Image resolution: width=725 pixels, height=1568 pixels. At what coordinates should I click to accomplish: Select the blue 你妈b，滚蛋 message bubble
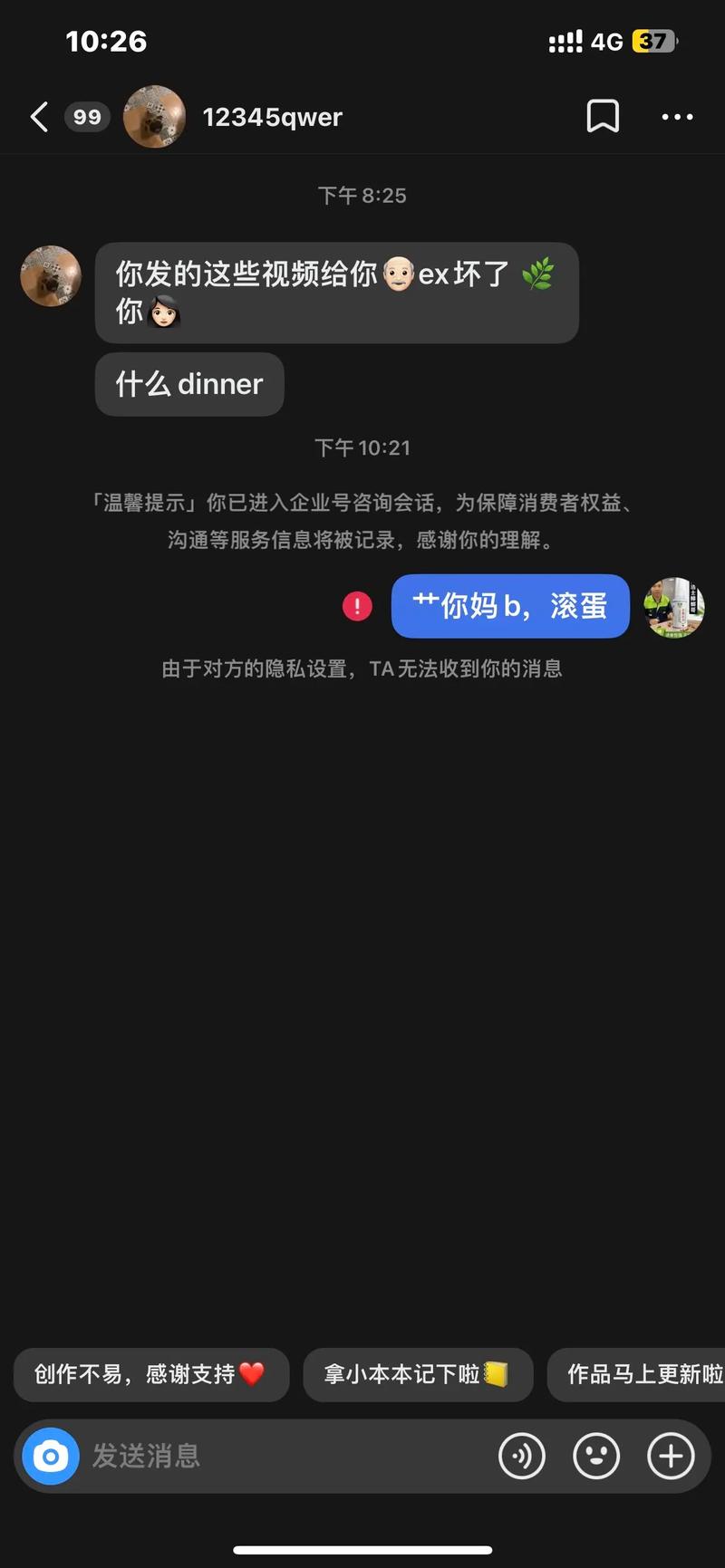tap(509, 606)
